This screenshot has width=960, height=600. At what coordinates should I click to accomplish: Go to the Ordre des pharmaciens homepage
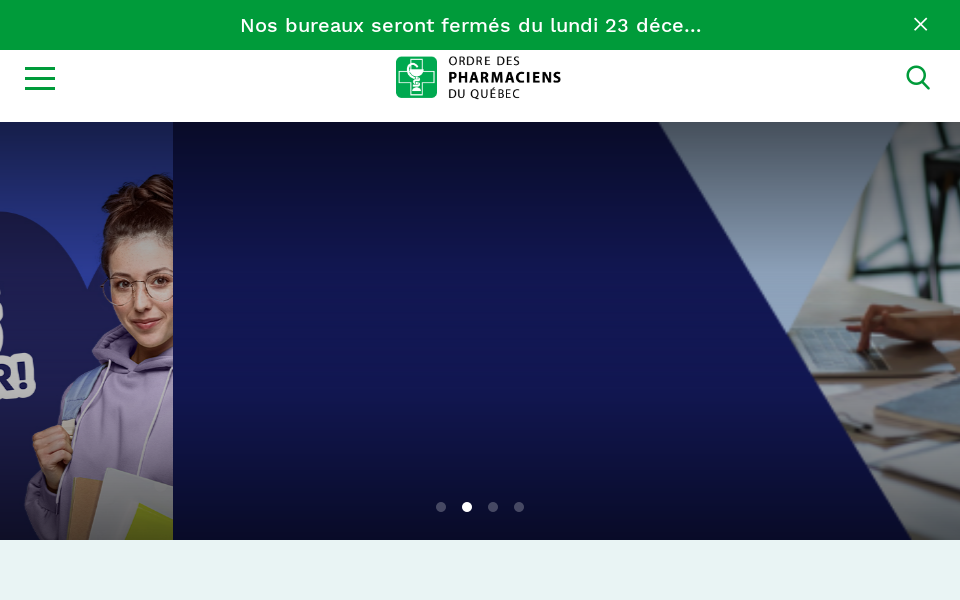click(478, 77)
